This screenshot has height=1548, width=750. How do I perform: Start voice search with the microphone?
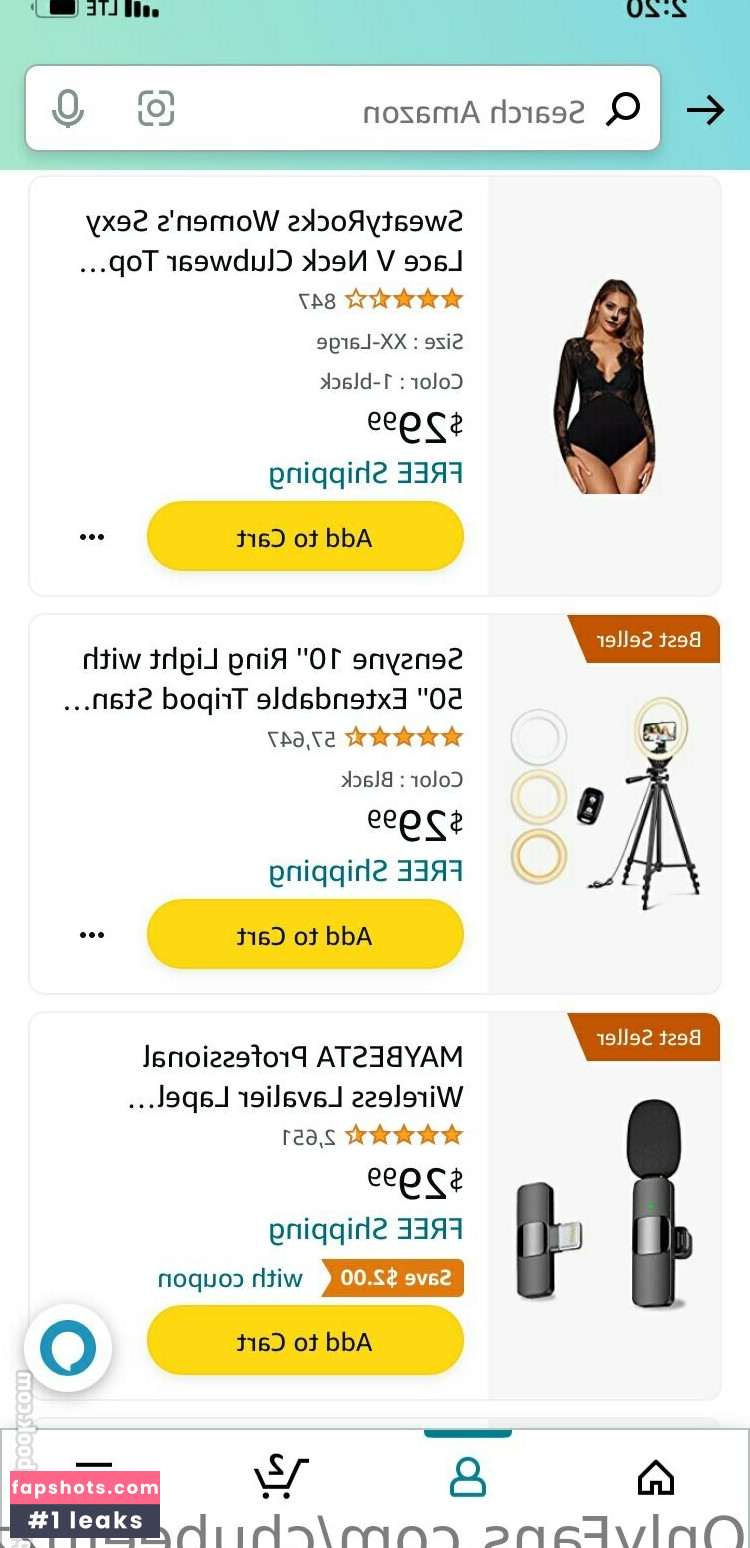[x=68, y=109]
